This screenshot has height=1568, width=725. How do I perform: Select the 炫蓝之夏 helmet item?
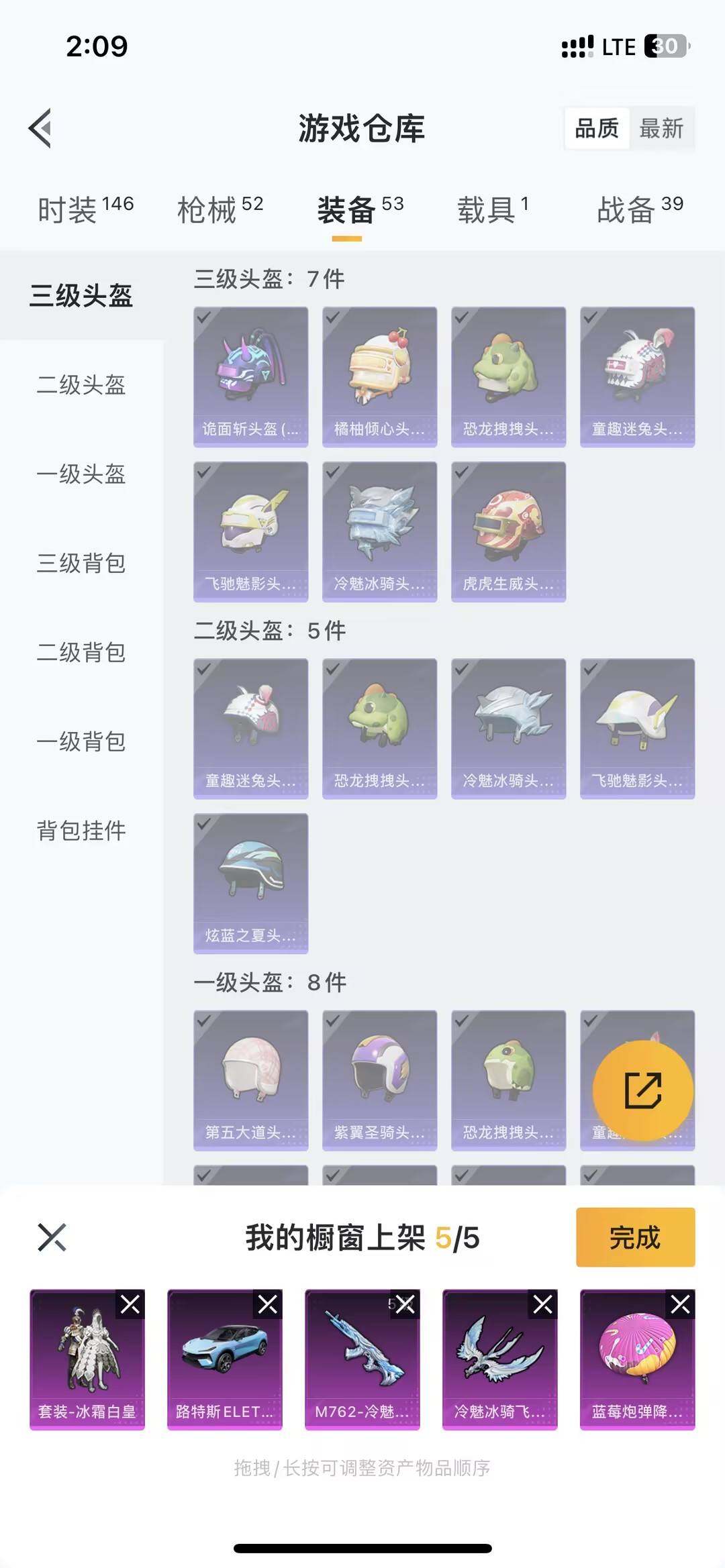click(x=251, y=883)
